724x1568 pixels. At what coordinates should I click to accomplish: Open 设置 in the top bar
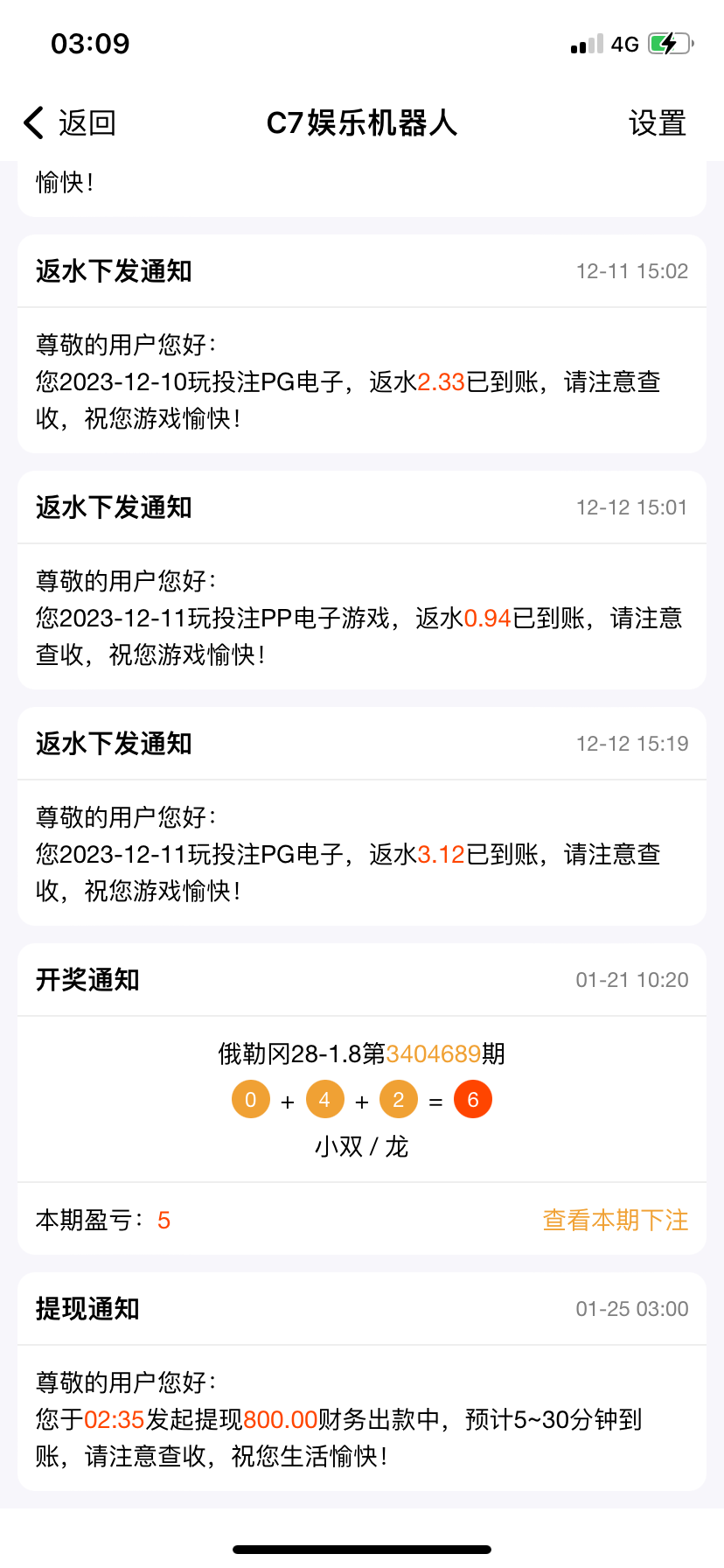coord(657,123)
